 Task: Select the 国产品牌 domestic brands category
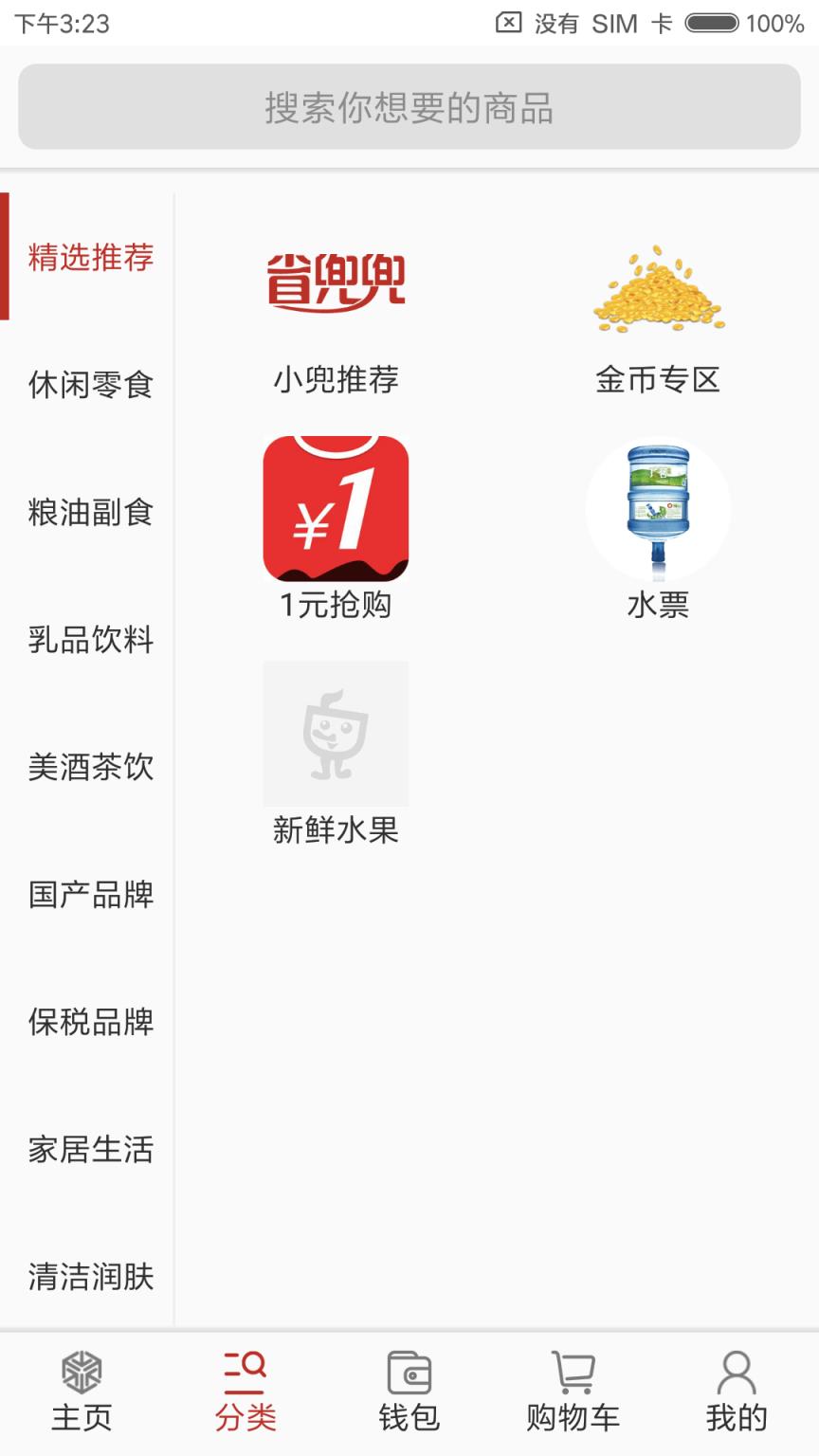click(x=89, y=896)
